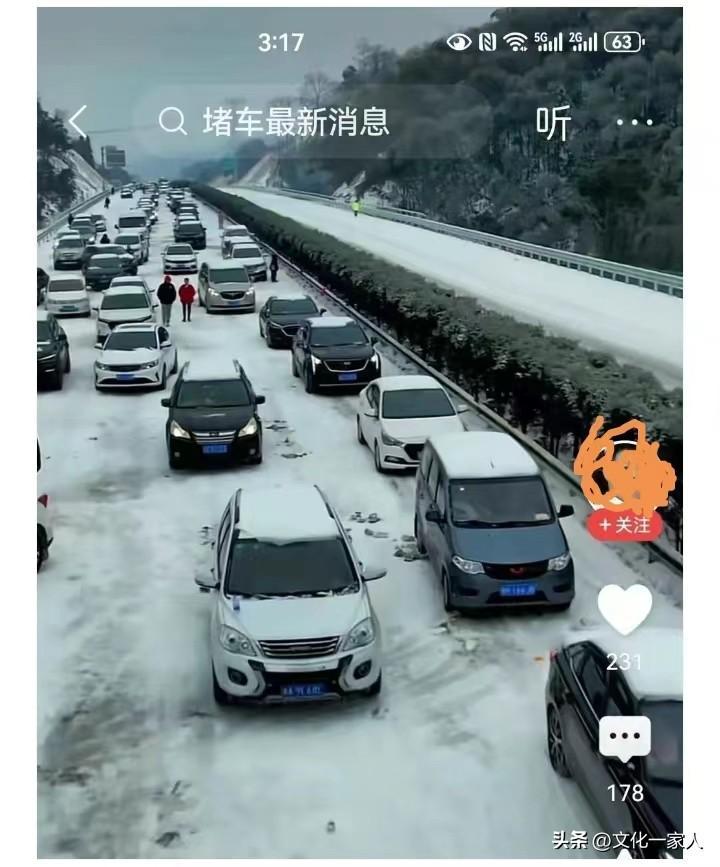Go back using the arrow icon
Image resolution: width=720 pixels, height=867 pixels.
point(77,122)
